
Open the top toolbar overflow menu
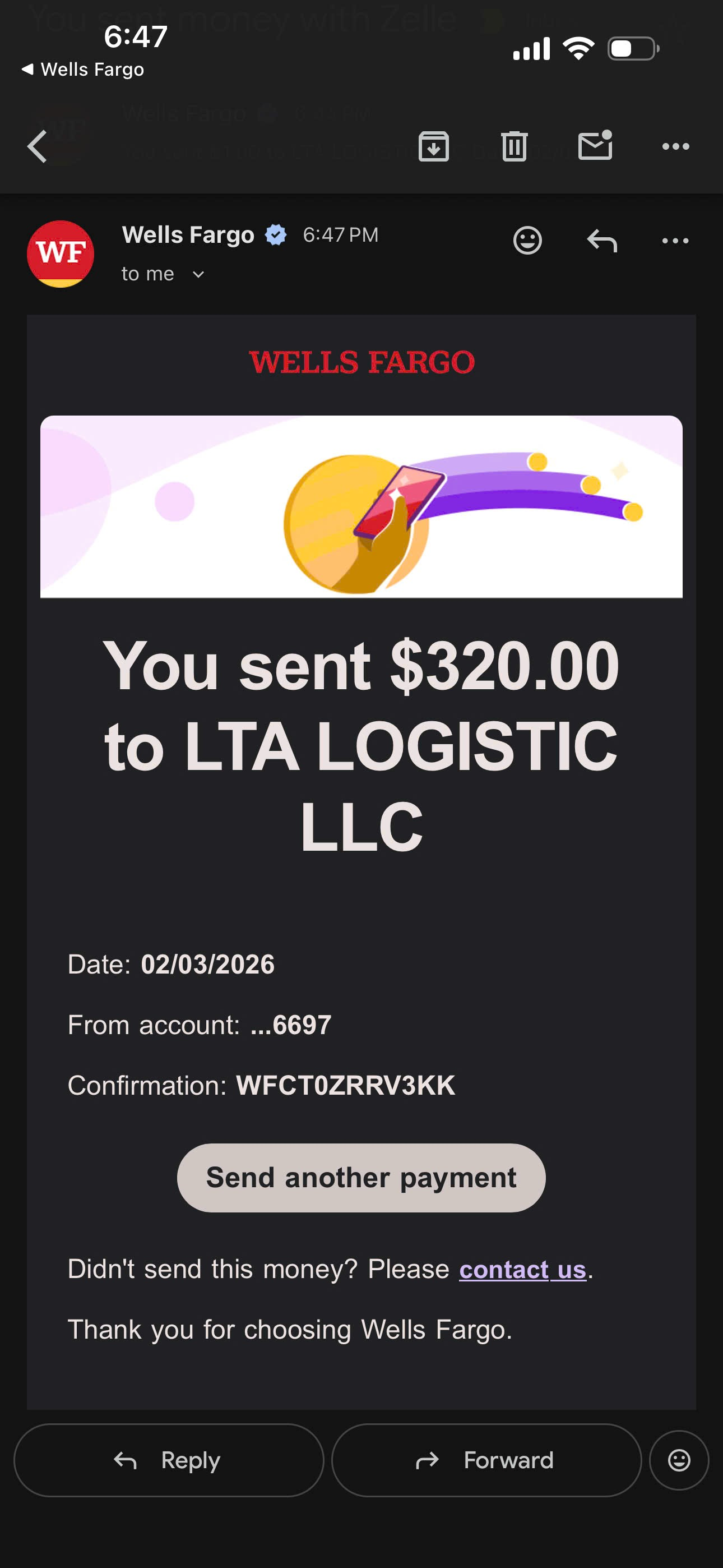(675, 147)
